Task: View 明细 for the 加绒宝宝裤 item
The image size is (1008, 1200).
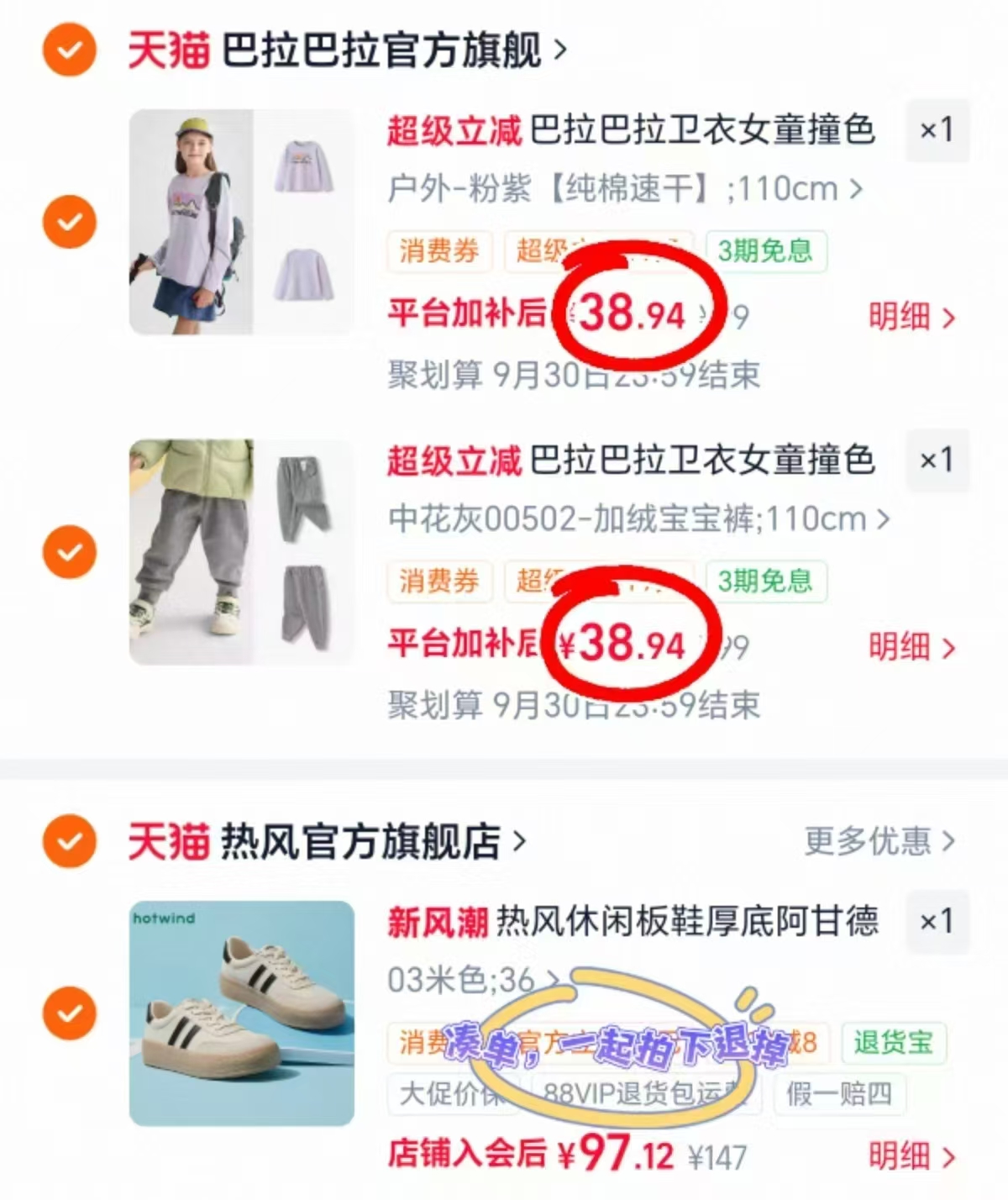Action: click(911, 647)
